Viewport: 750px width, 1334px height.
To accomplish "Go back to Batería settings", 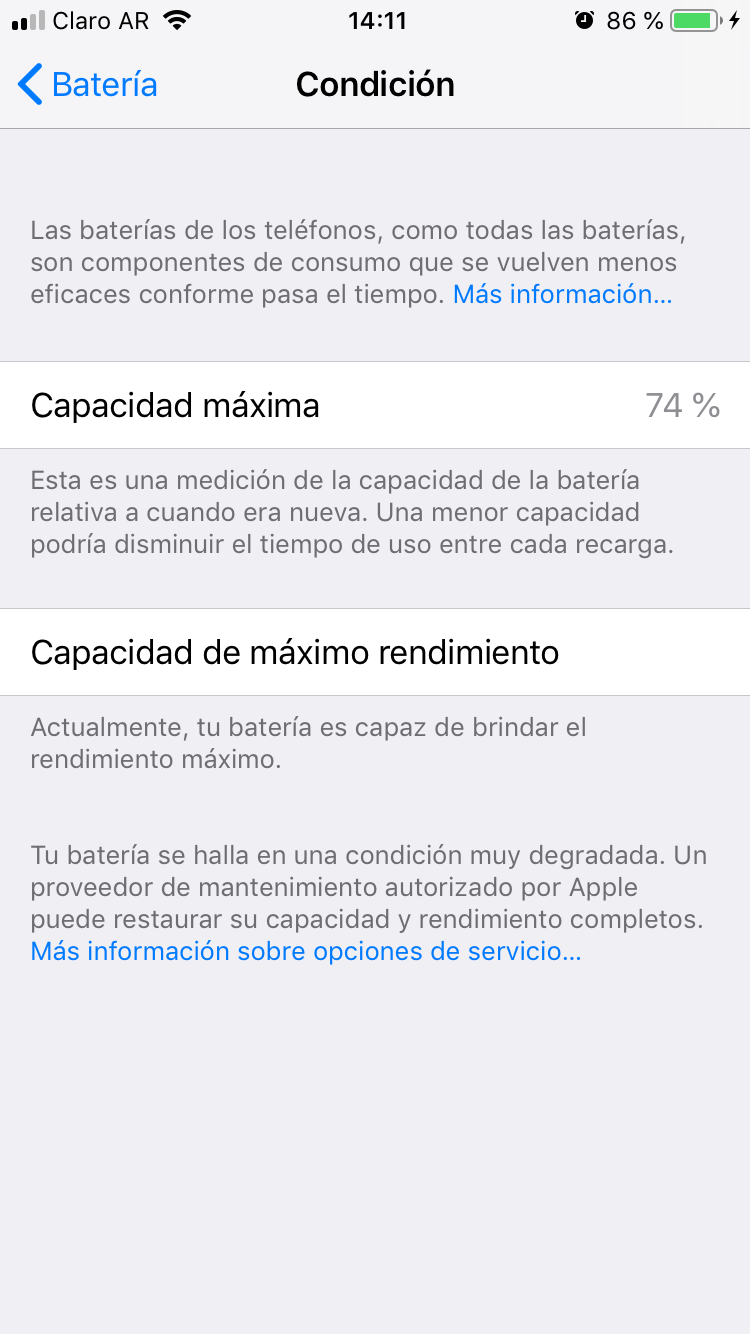I will coord(88,84).
